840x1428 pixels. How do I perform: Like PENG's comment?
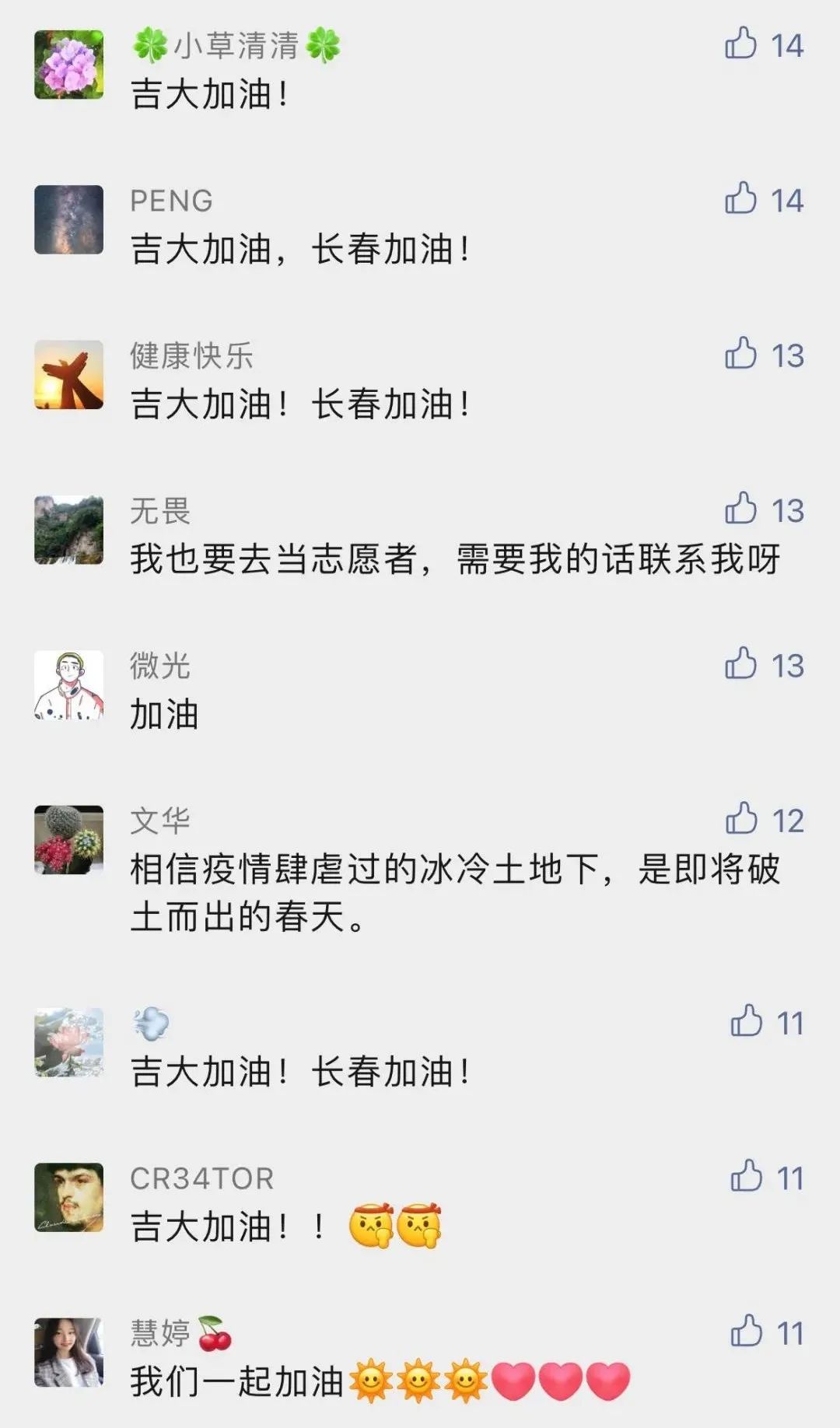[x=740, y=199]
